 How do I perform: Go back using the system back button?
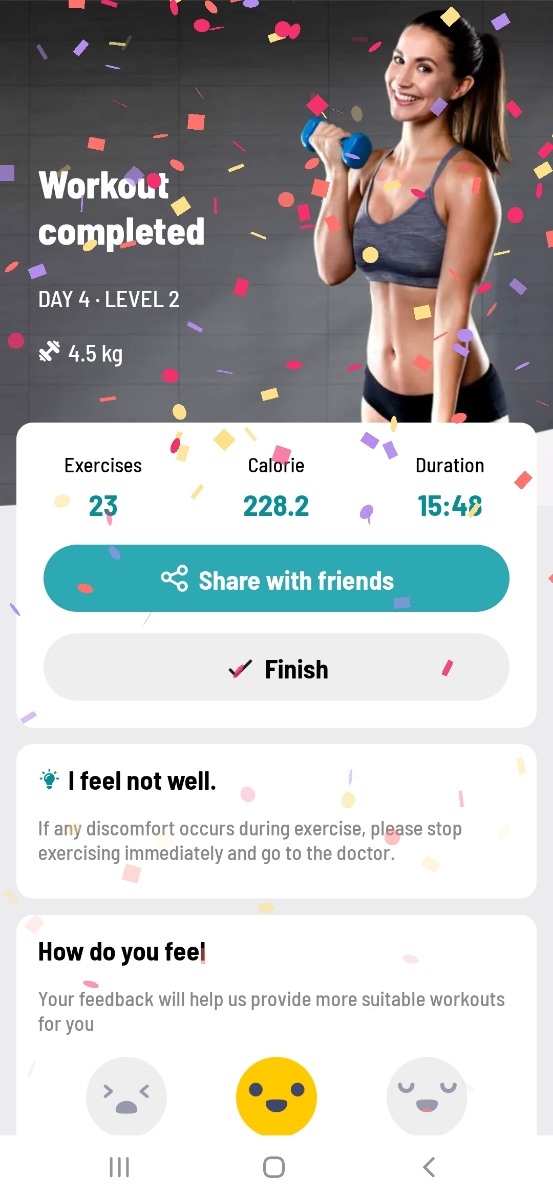(429, 1167)
